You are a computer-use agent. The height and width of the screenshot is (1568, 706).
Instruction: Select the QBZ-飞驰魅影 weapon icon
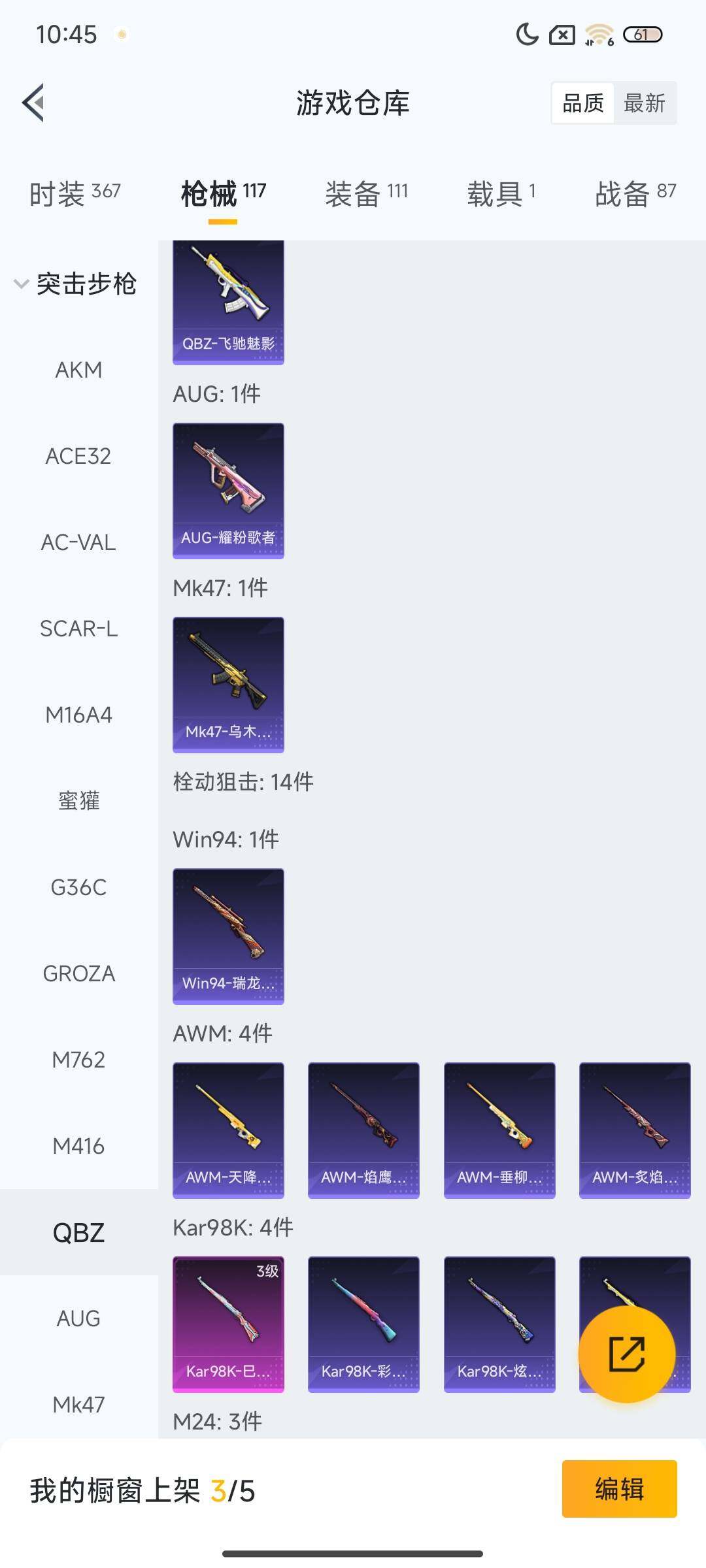pyautogui.click(x=228, y=297)
